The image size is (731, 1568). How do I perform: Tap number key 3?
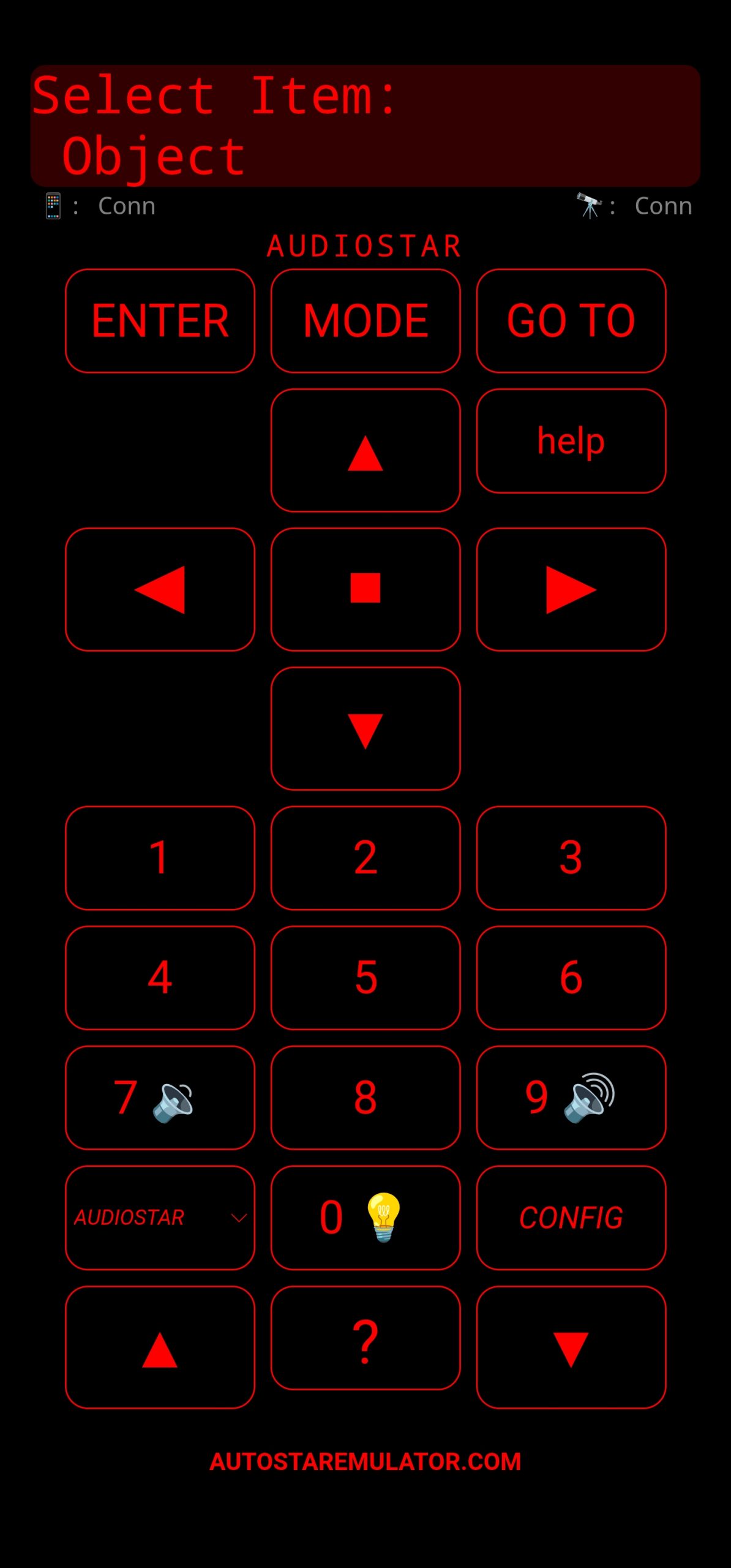click(571, 858)
